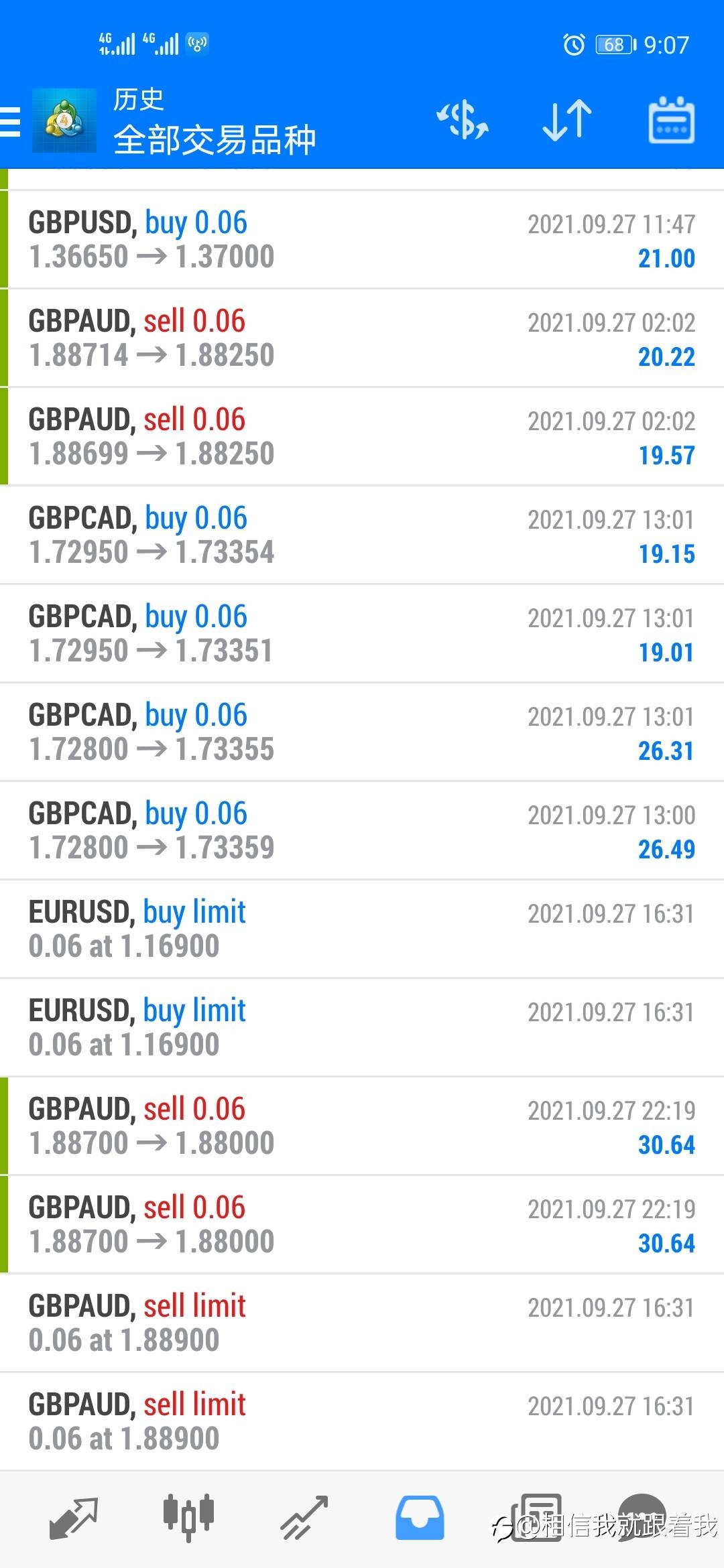The image size is (724, 1568).
Task: Open the calendar date range picker
Action: 672,121
